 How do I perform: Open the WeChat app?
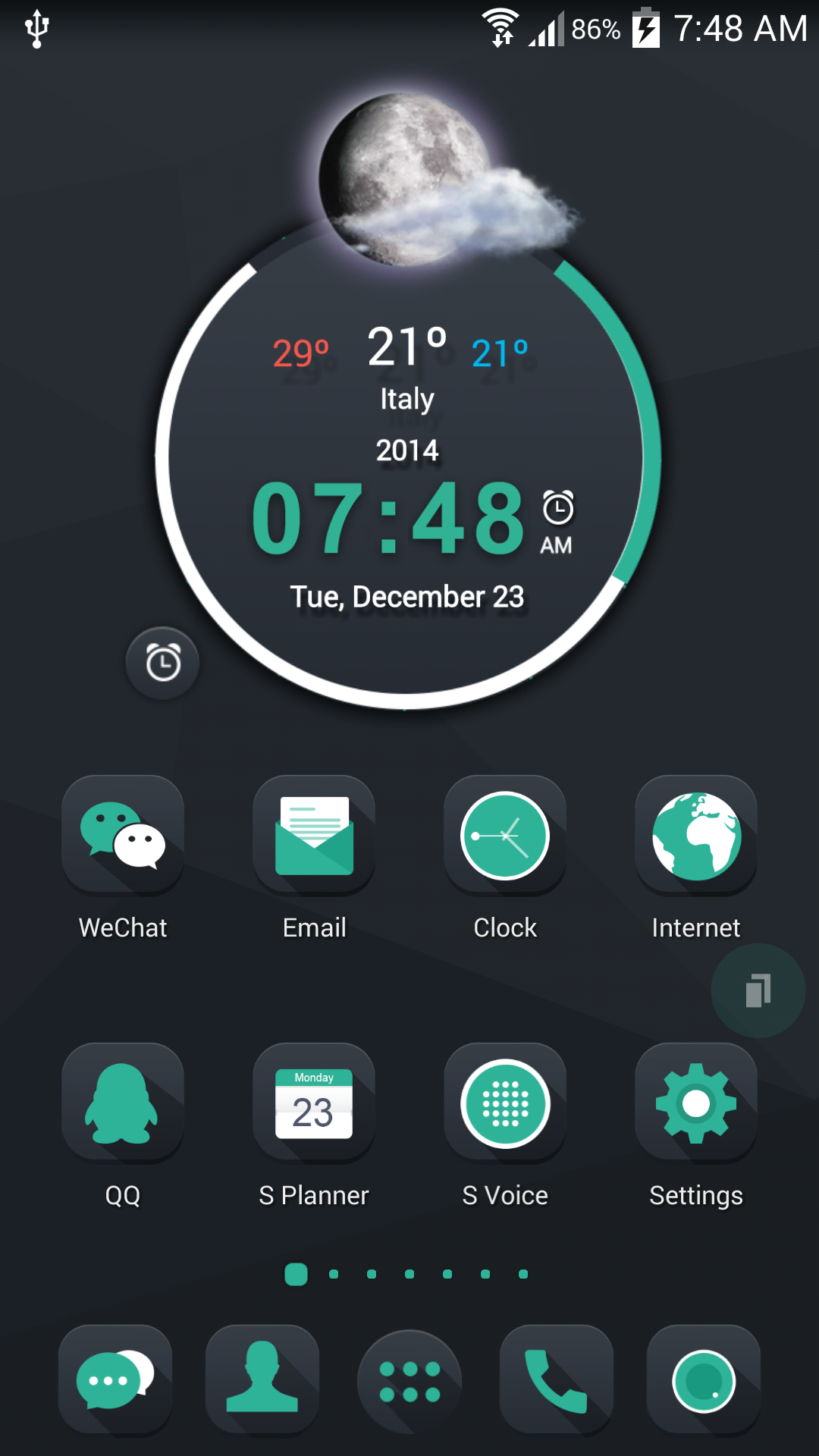(122, 835)
